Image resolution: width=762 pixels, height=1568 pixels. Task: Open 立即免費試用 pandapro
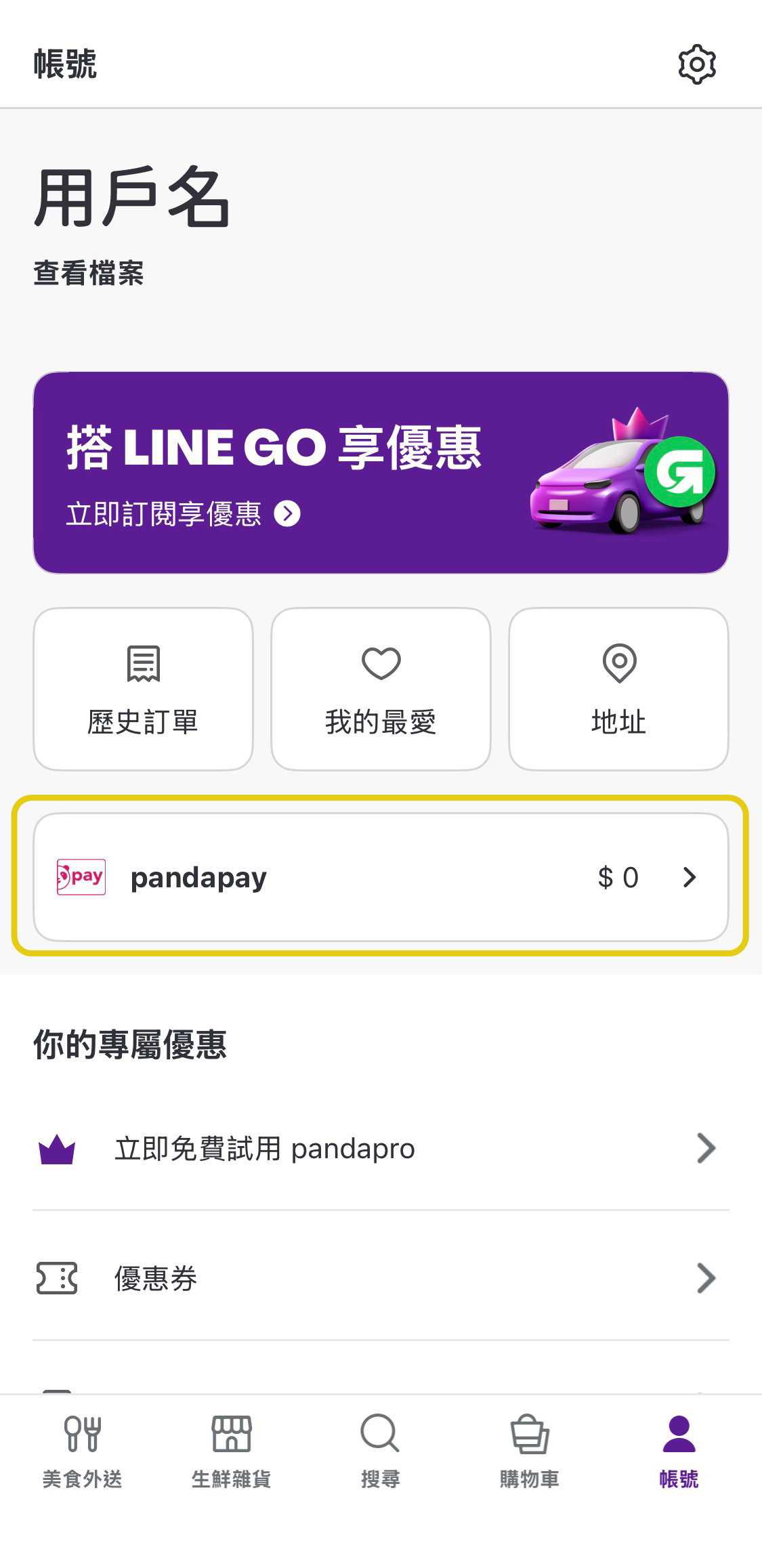381,1149
